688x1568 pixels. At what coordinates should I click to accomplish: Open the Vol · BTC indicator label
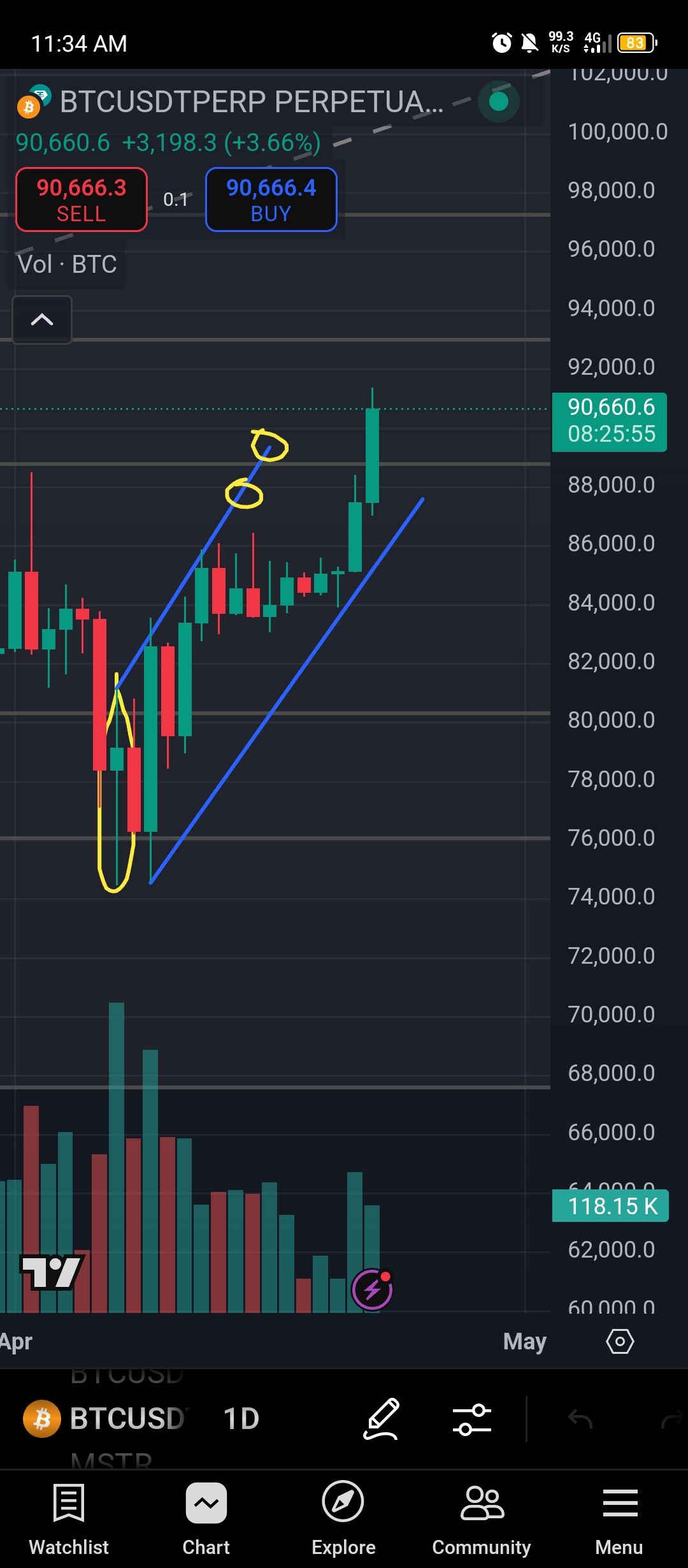point(67,264)
